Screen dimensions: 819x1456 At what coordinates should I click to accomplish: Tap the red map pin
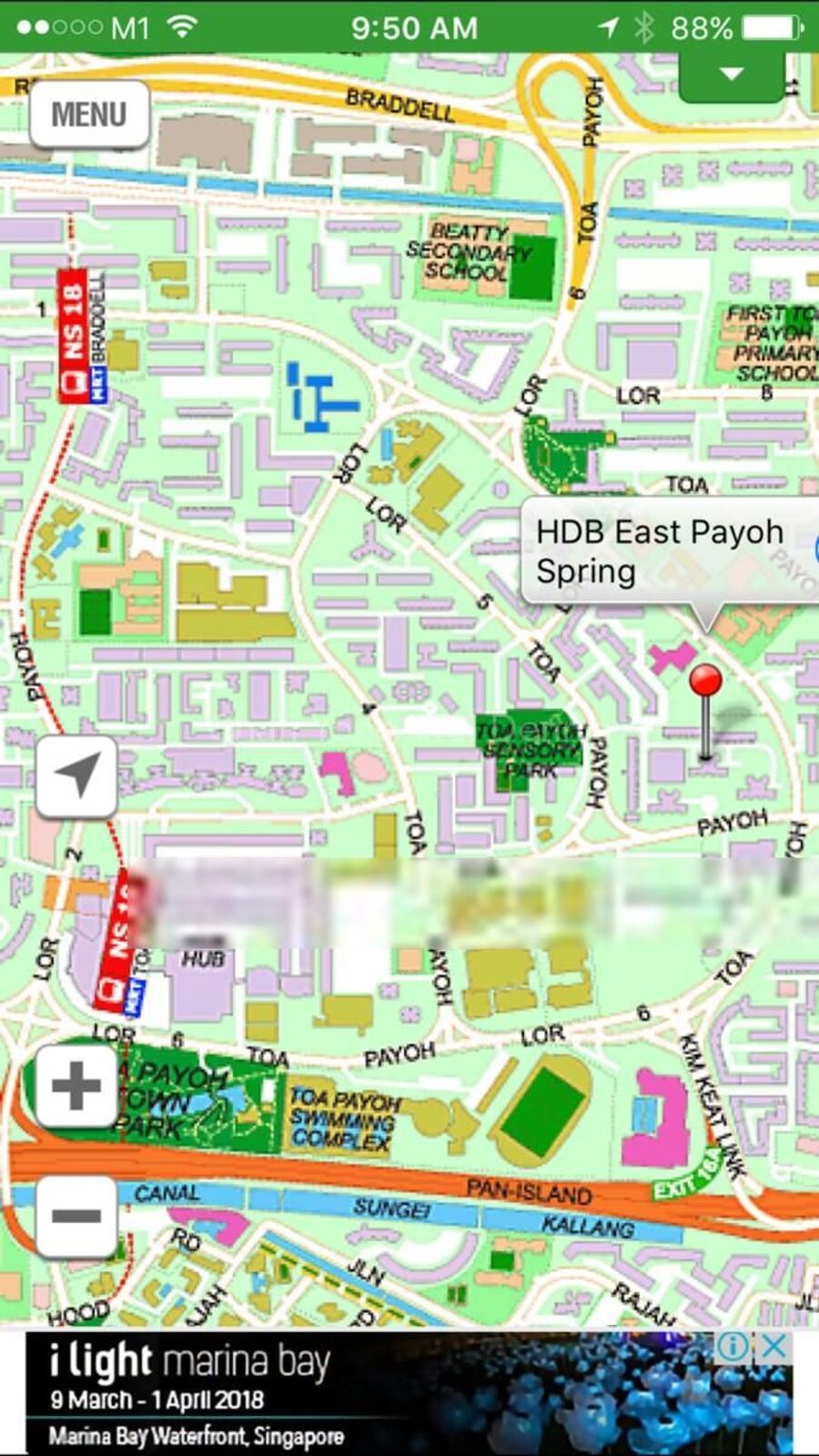(706, 681)
